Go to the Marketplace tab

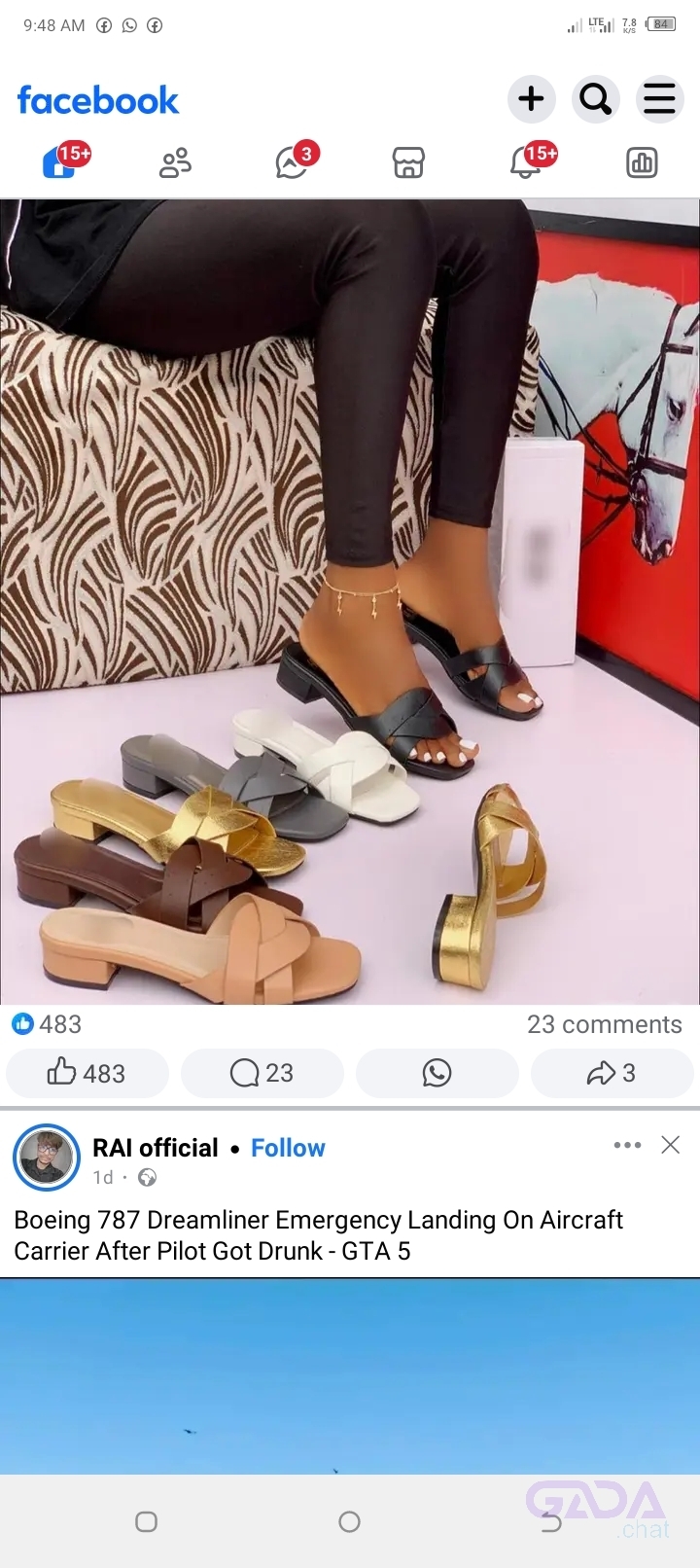click(x=408, y=162)
